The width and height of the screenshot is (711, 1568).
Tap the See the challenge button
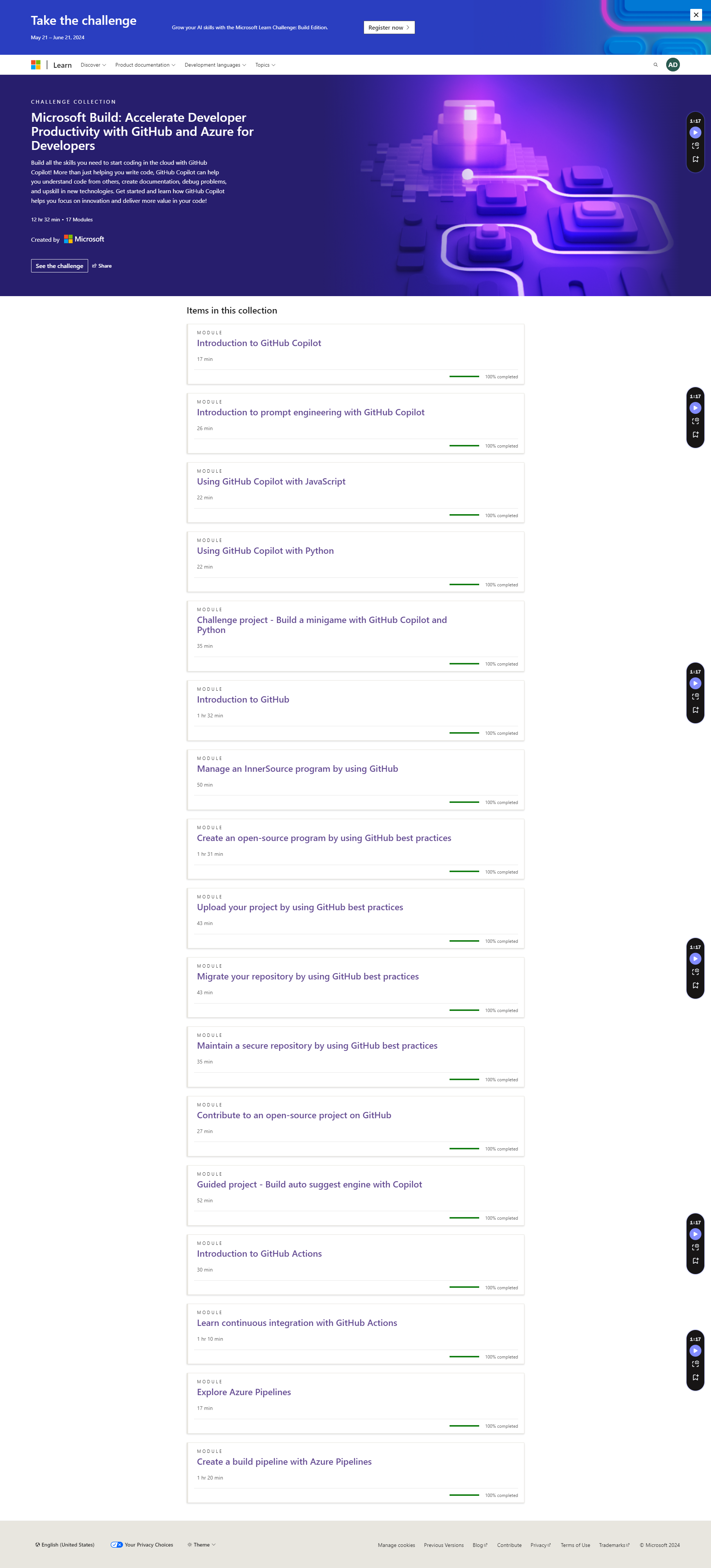point(59,266)
